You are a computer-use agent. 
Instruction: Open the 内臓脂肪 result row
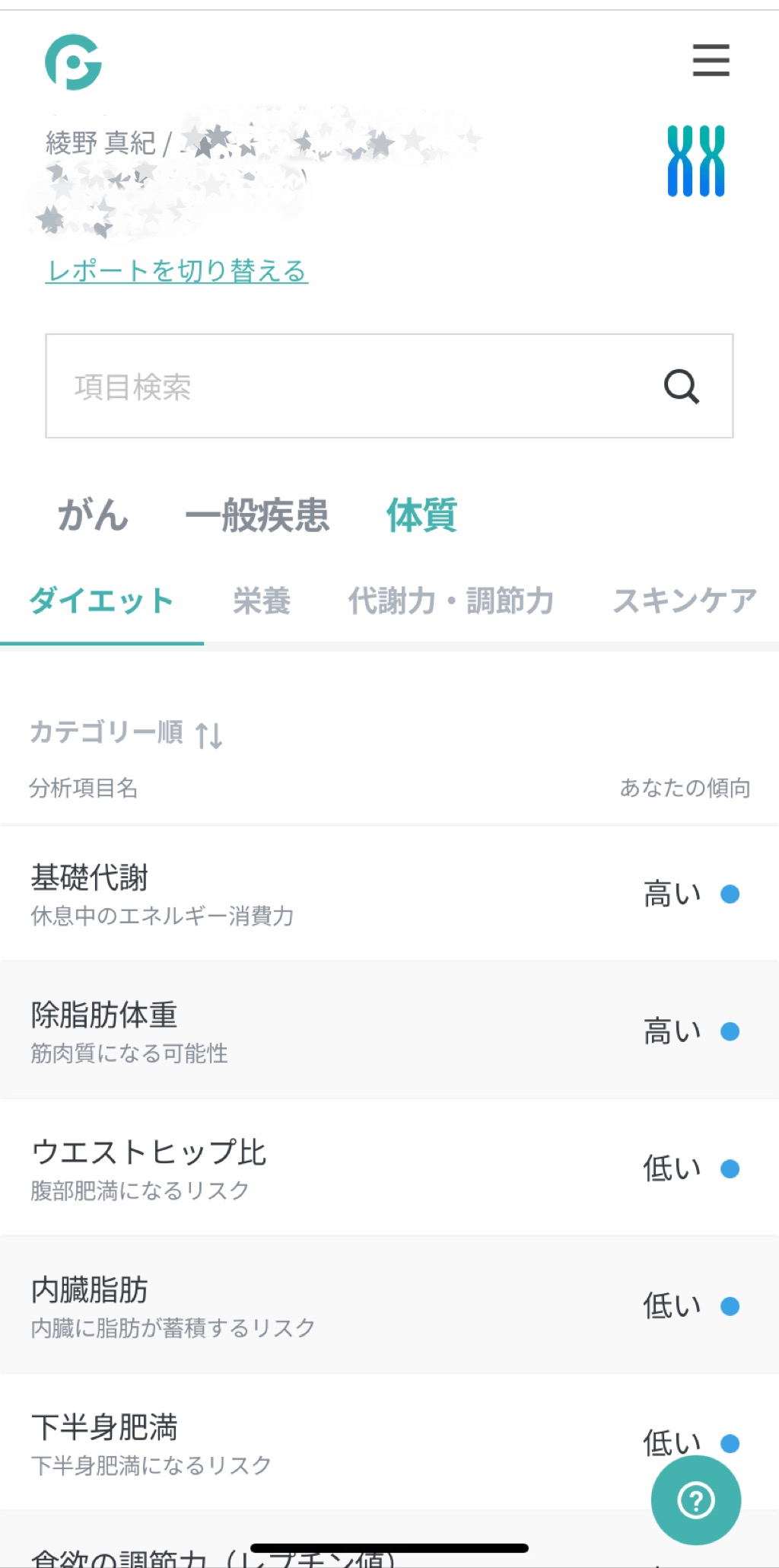(389, 1305)
